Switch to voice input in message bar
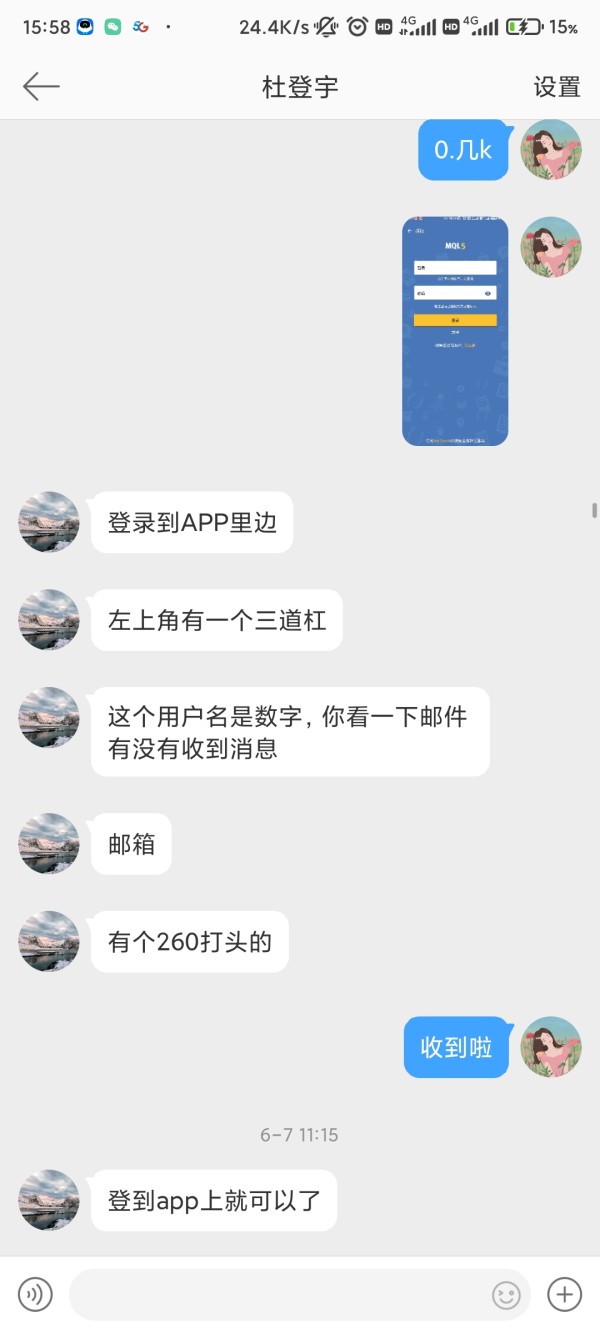600x1333 pixels. pos(35,1295)
